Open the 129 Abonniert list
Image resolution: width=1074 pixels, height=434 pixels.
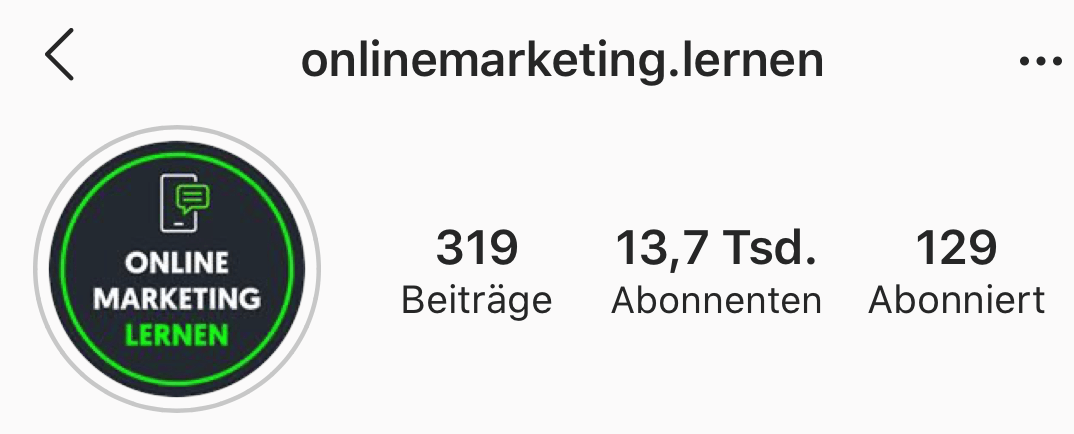956,271
